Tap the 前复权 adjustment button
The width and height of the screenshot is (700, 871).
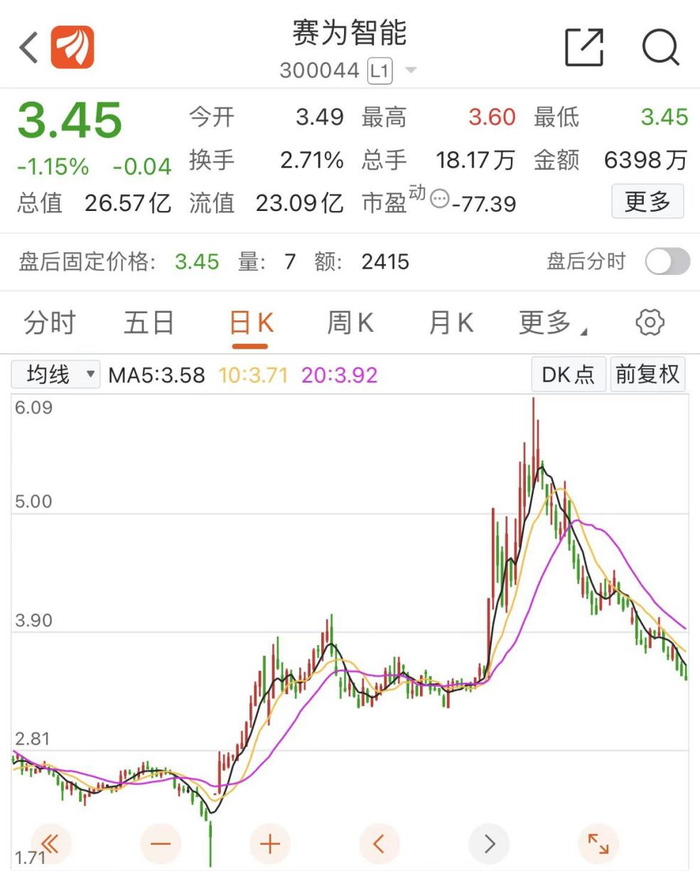tap(648, 374)
